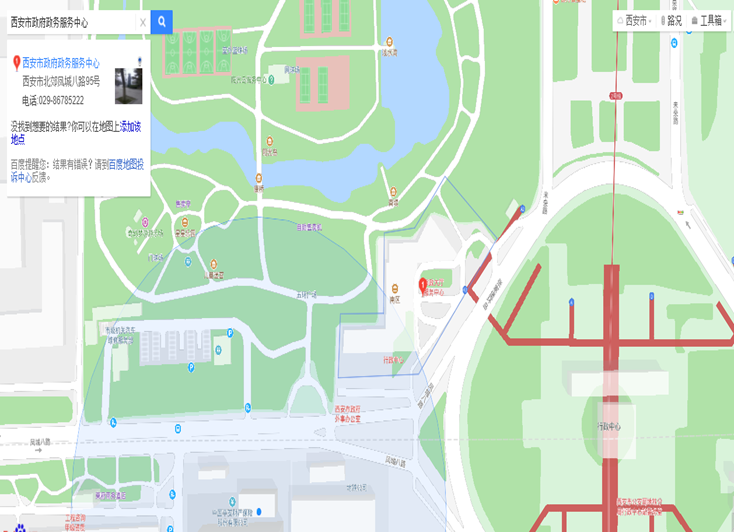
Task: Toggle the 路况 traffic layer
Action: tap(671, 20)
